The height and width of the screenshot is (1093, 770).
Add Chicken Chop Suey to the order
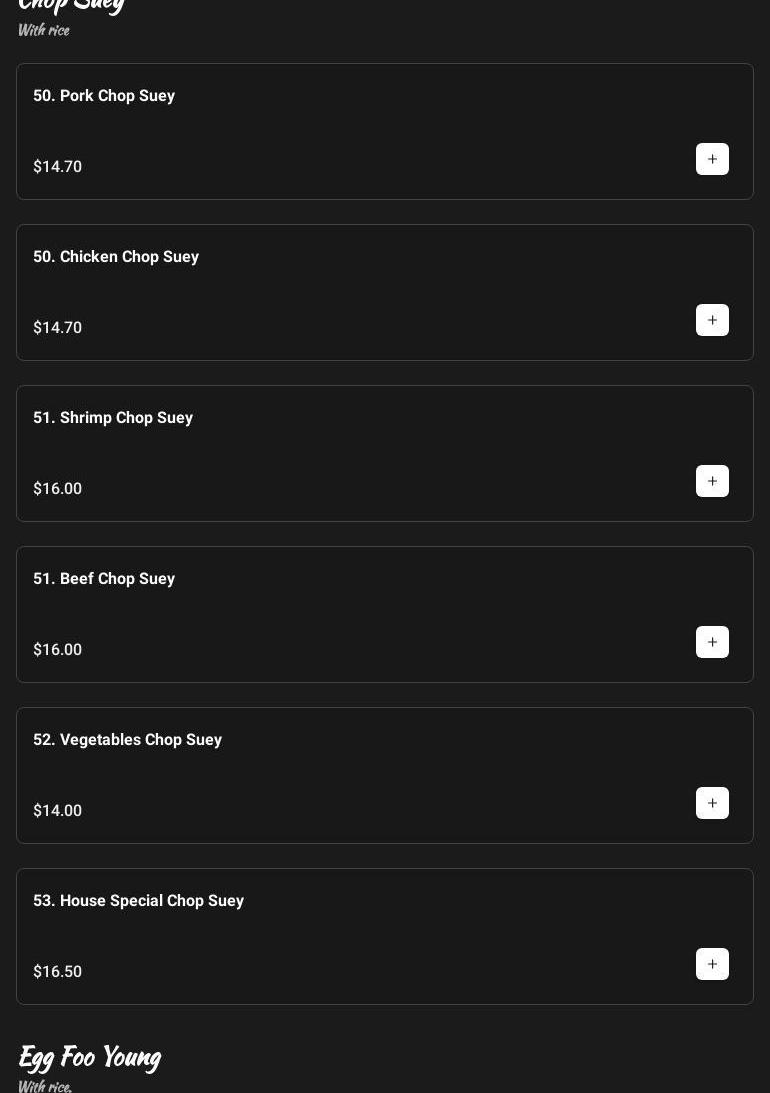tap(712, 320)
